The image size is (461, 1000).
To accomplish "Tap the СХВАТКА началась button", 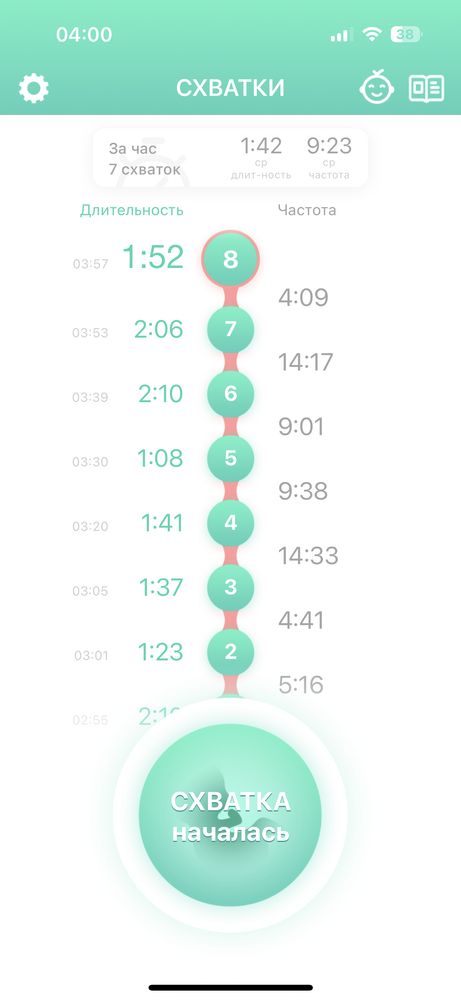I will point(230,815).
